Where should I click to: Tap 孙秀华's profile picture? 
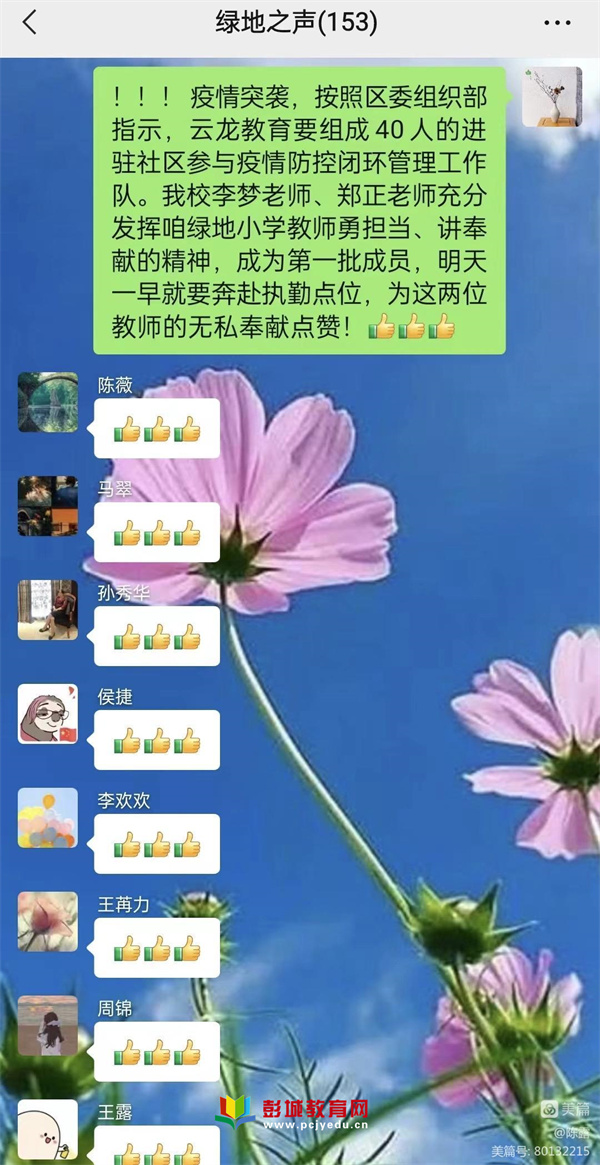point(47,610)
